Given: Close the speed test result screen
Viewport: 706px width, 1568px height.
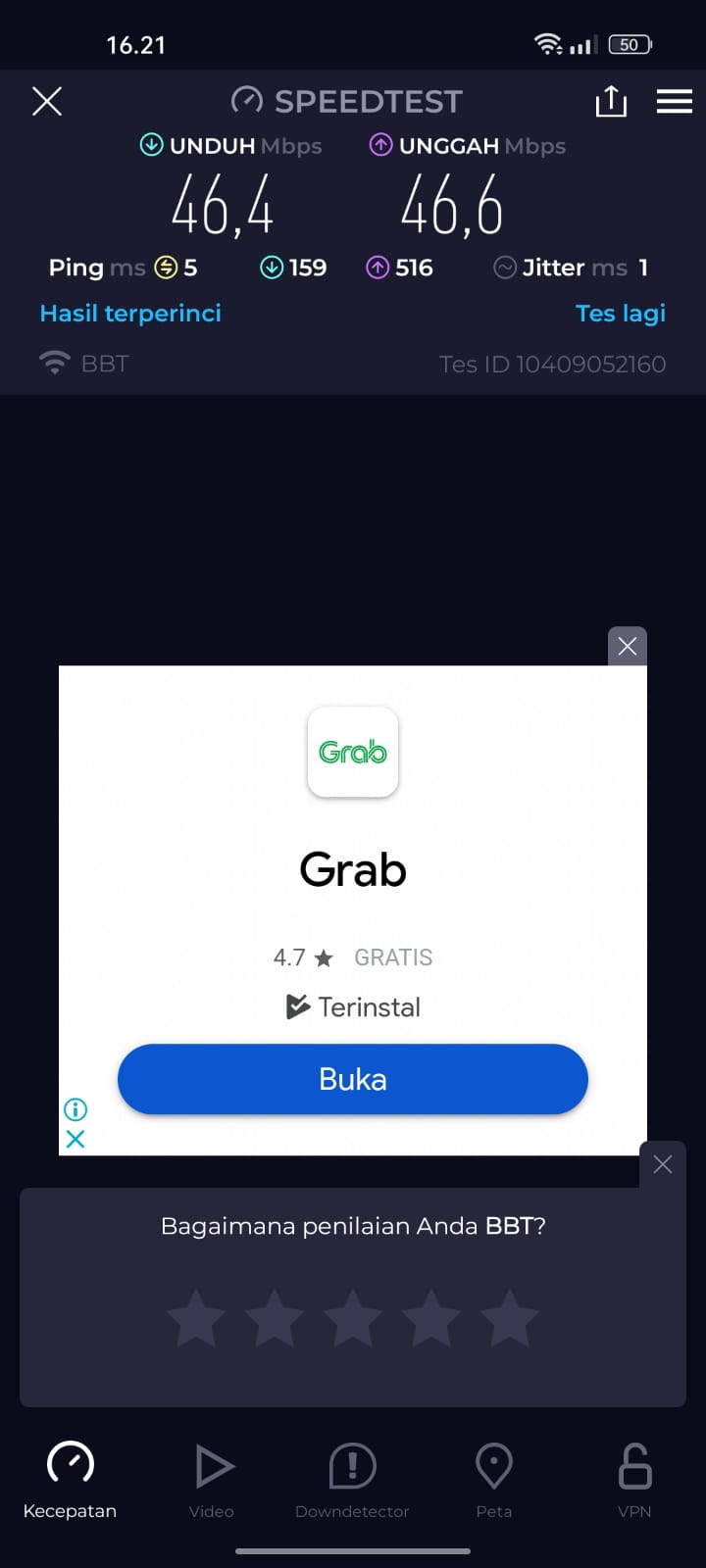Looking at the screenshot, I should [47, 101].
